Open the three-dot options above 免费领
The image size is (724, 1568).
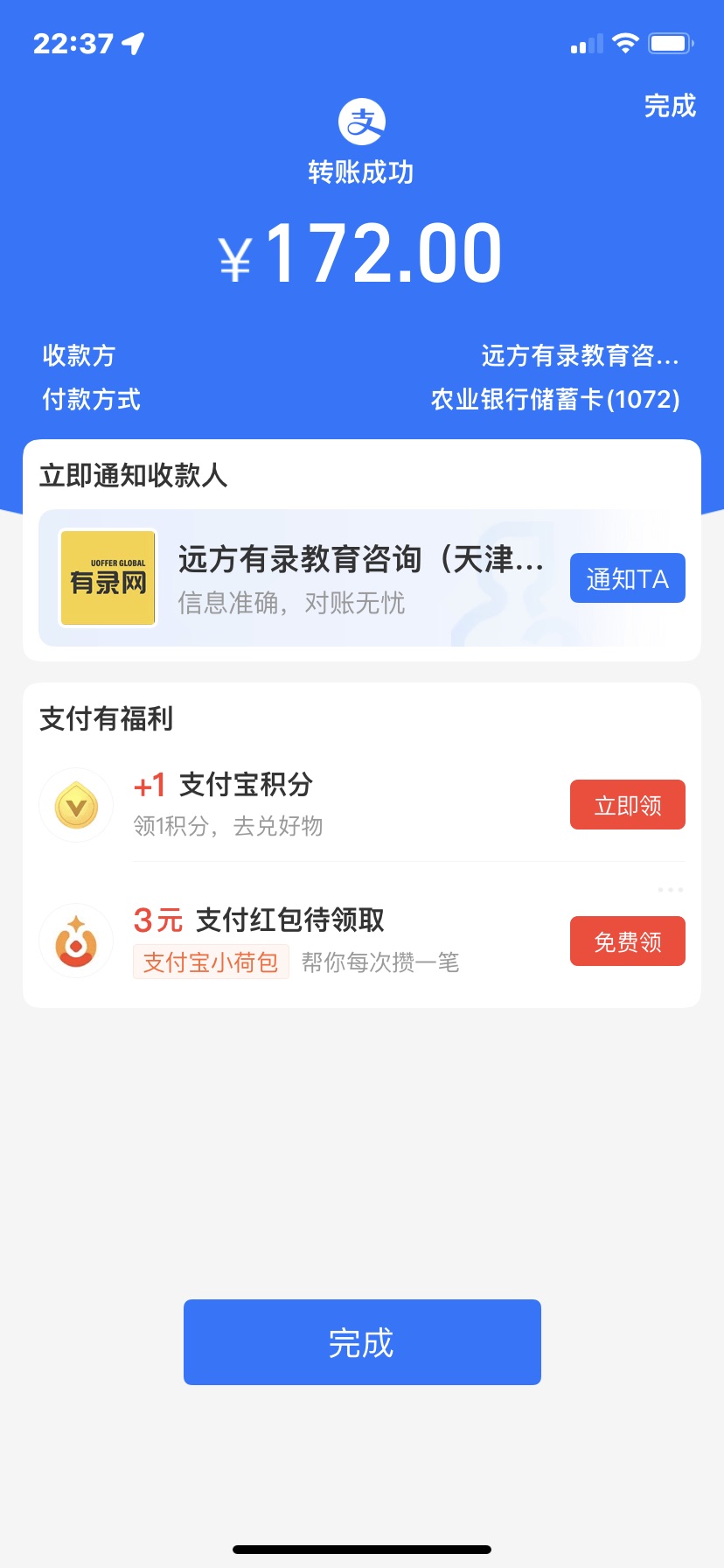[x=671, y=890]
